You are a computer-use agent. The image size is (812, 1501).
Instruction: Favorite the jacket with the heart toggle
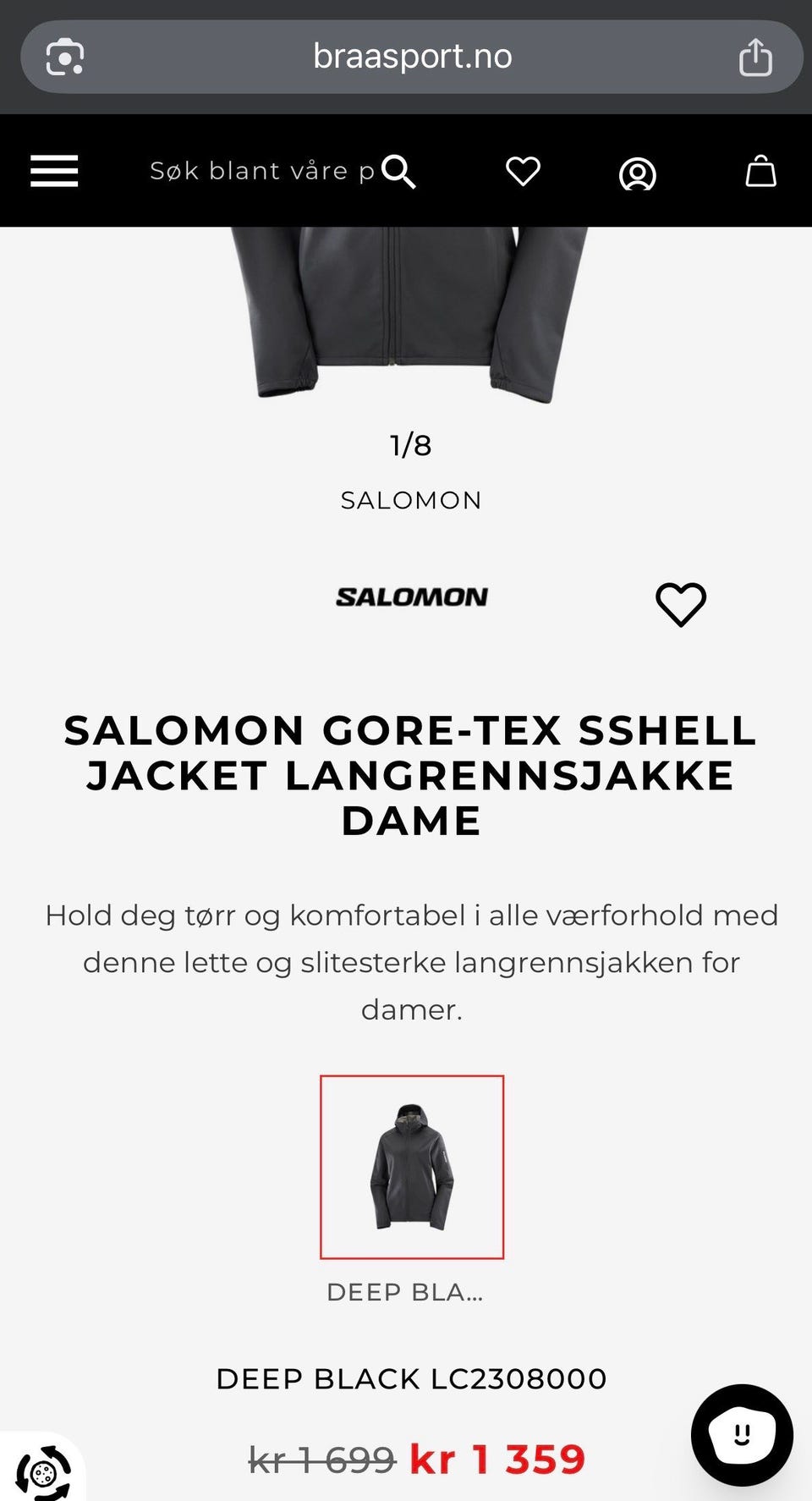[x=681, y=602]
